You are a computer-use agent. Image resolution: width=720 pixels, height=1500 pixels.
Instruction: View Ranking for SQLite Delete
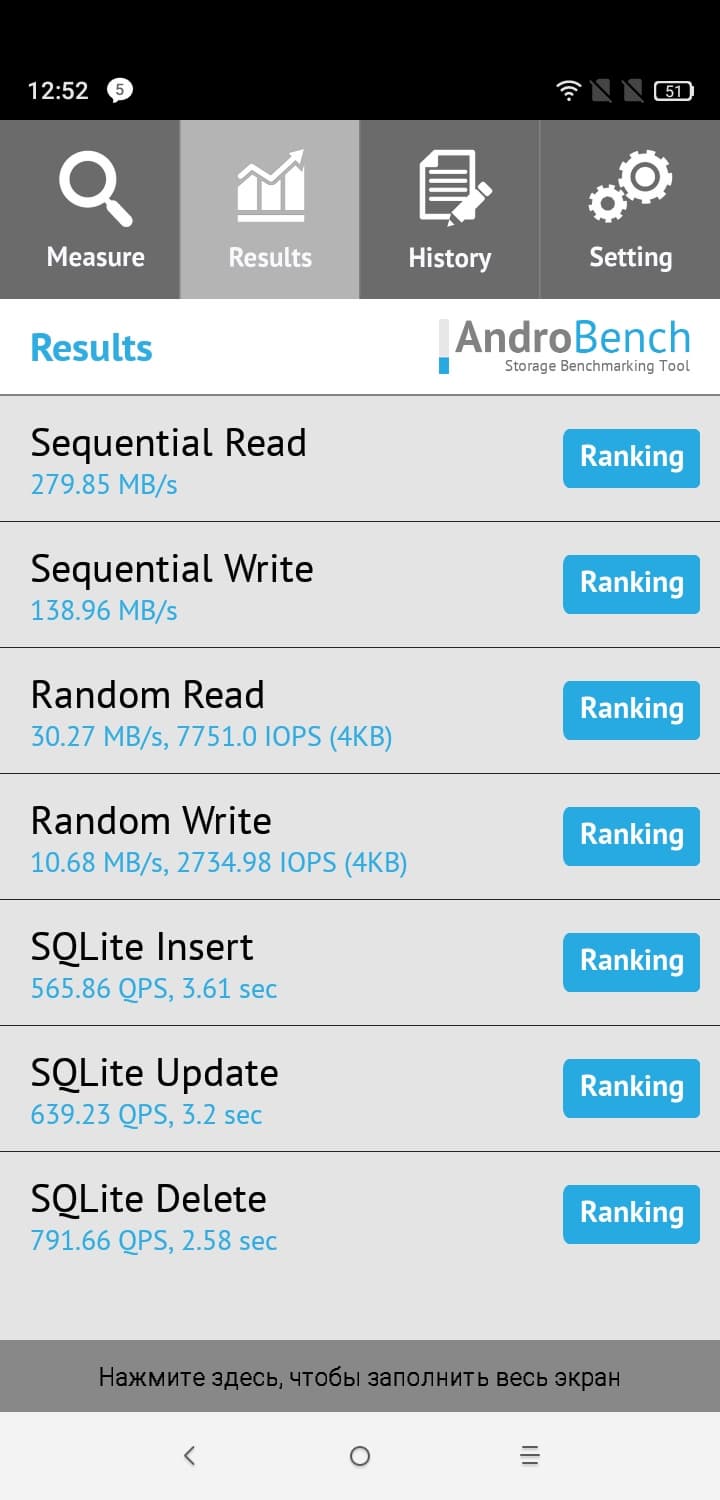pos(631,1214)
